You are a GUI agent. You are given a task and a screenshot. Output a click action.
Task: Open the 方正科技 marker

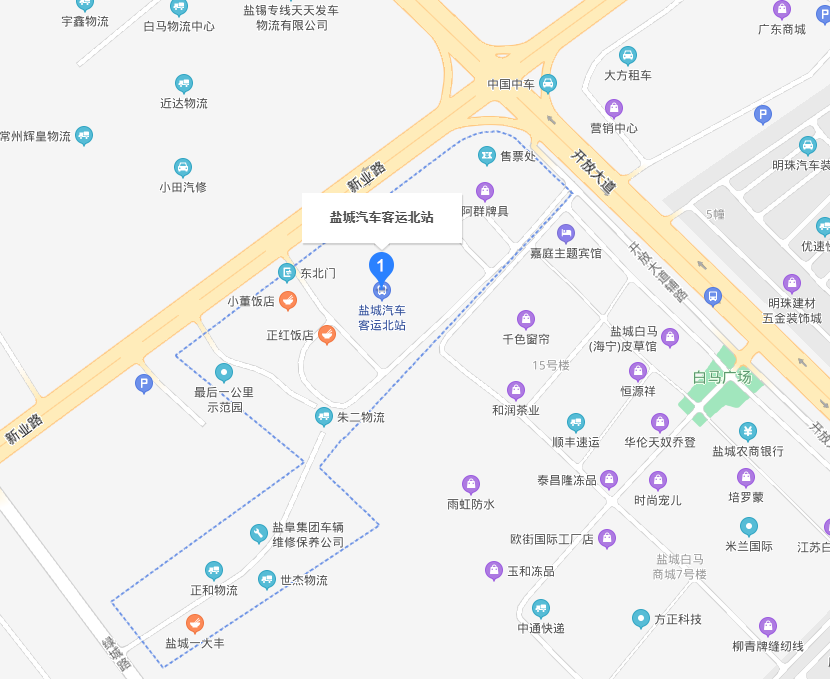641,619
